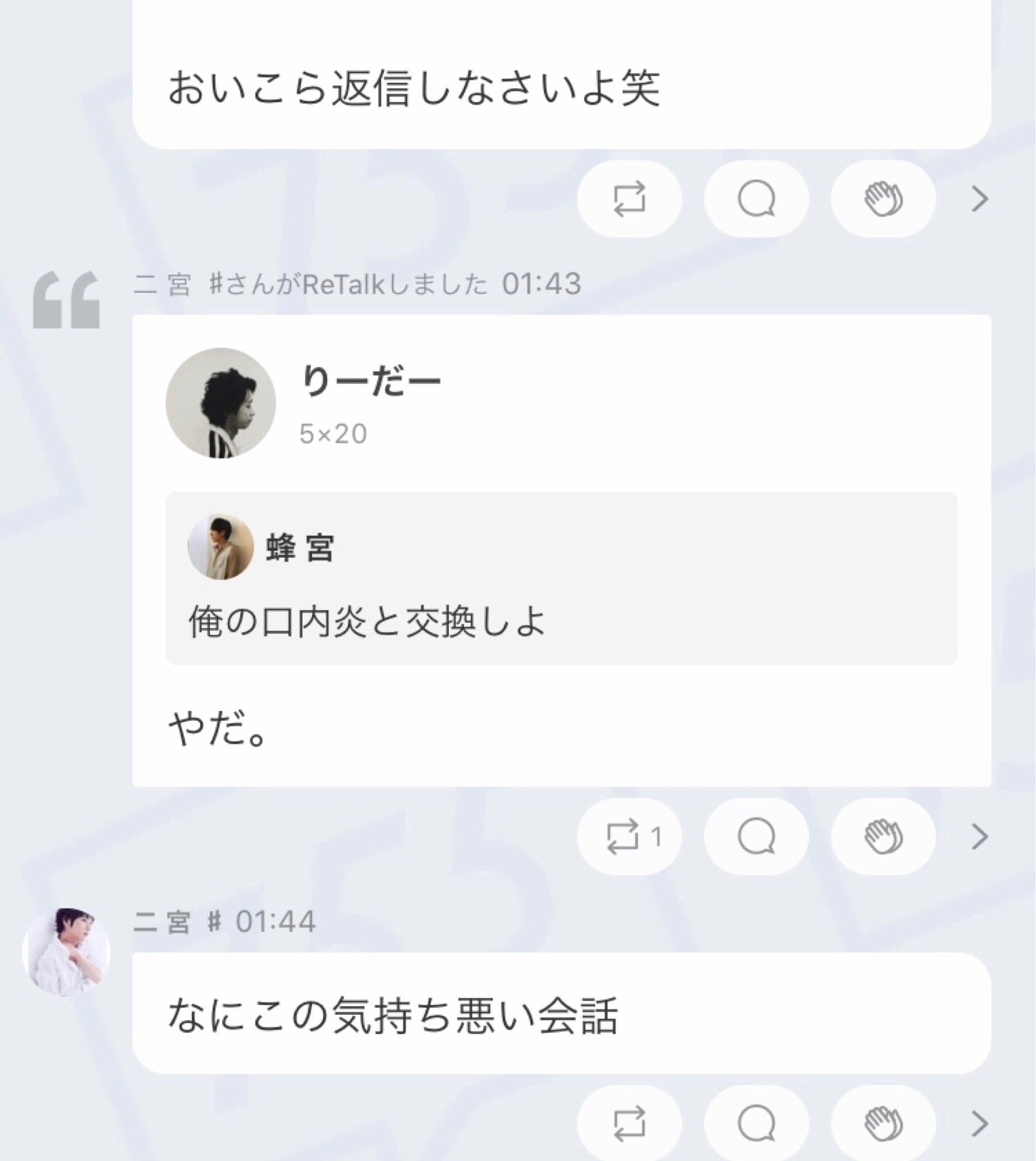ReTalk the message おいこら返信しなさいよ笑
Image resolution: width=1036 pixels, height=1161 pixels.
coord(629,198)
